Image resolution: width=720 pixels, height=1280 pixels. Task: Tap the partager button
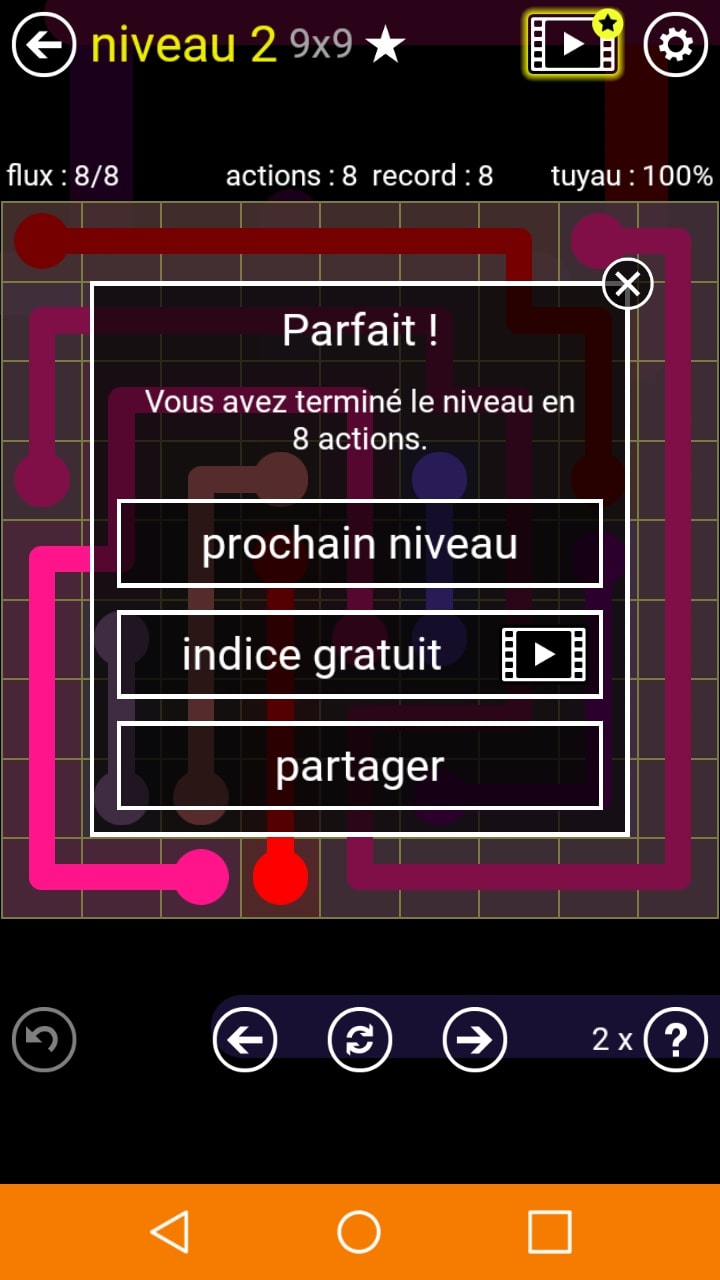point(360,766)
